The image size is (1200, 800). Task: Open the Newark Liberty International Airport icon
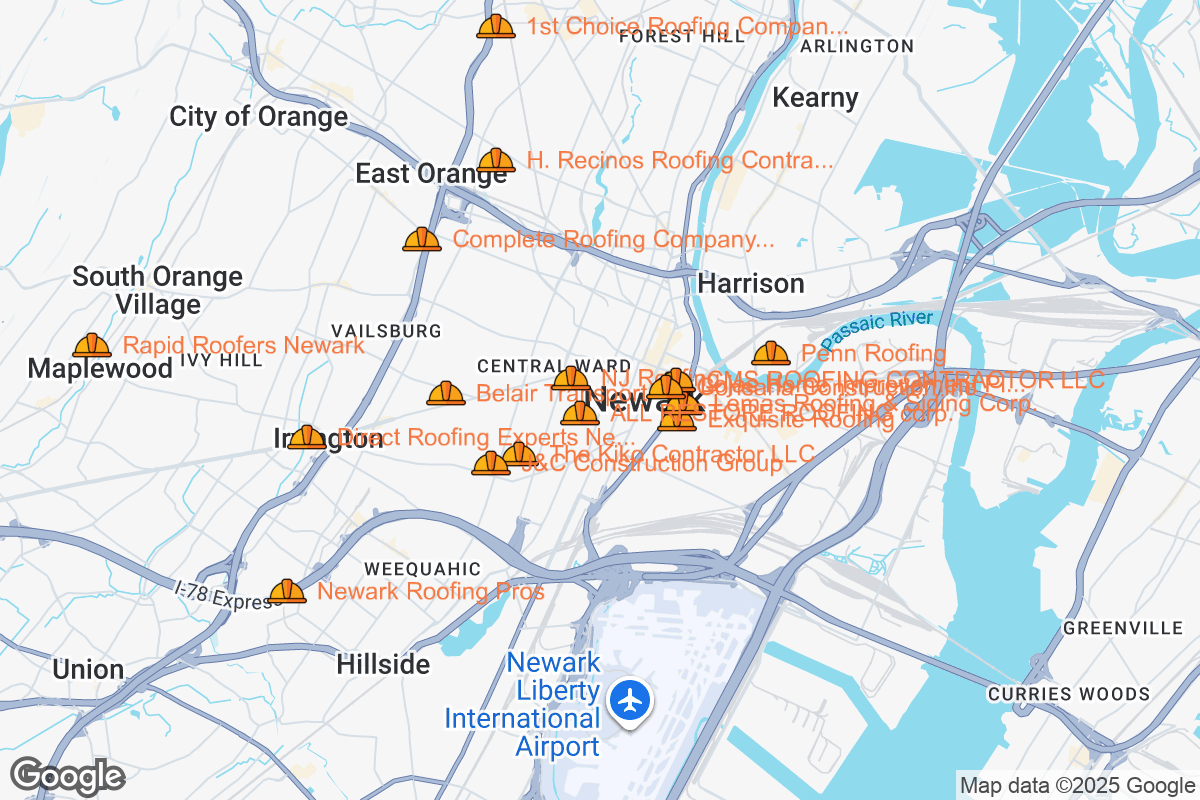[x=630, y=700]
